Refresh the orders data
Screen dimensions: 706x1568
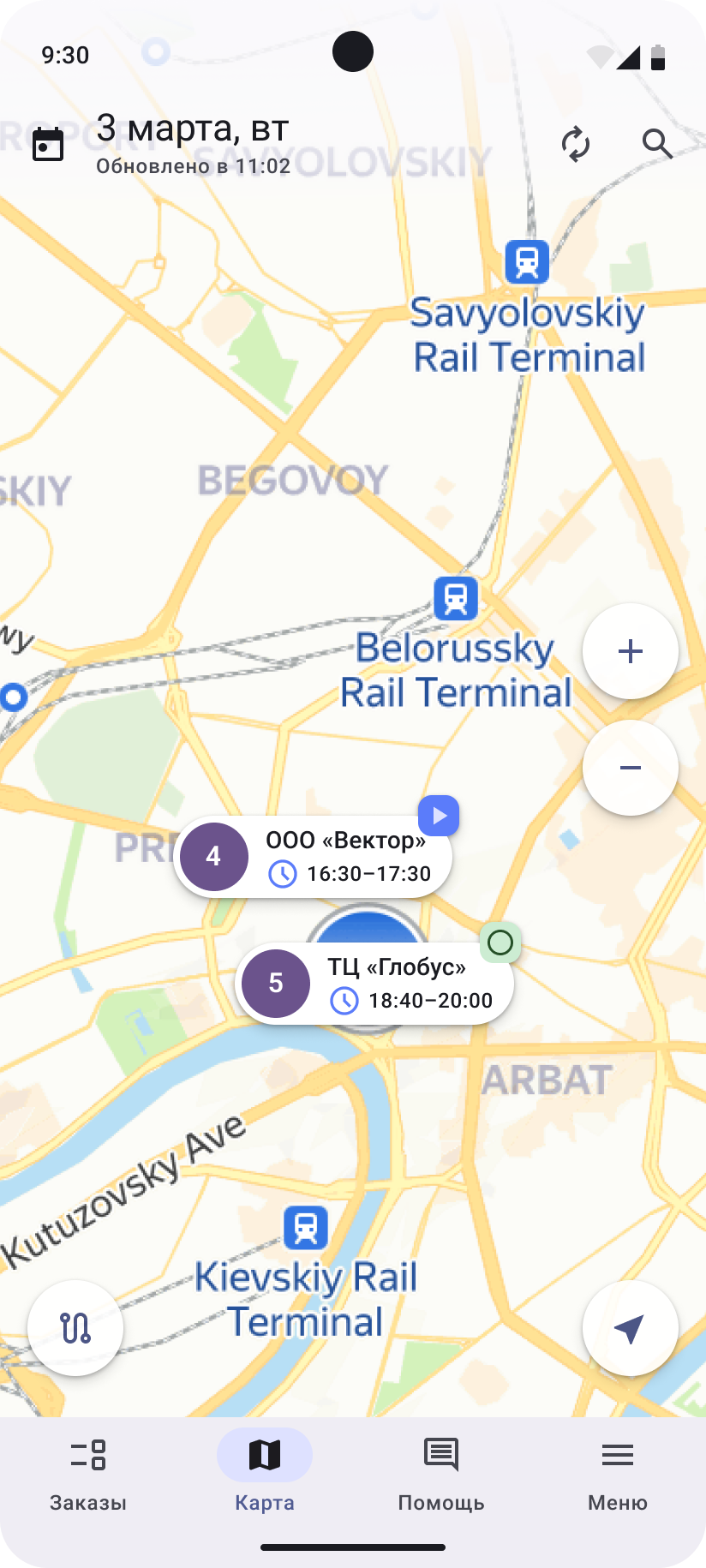click(576, 144)
